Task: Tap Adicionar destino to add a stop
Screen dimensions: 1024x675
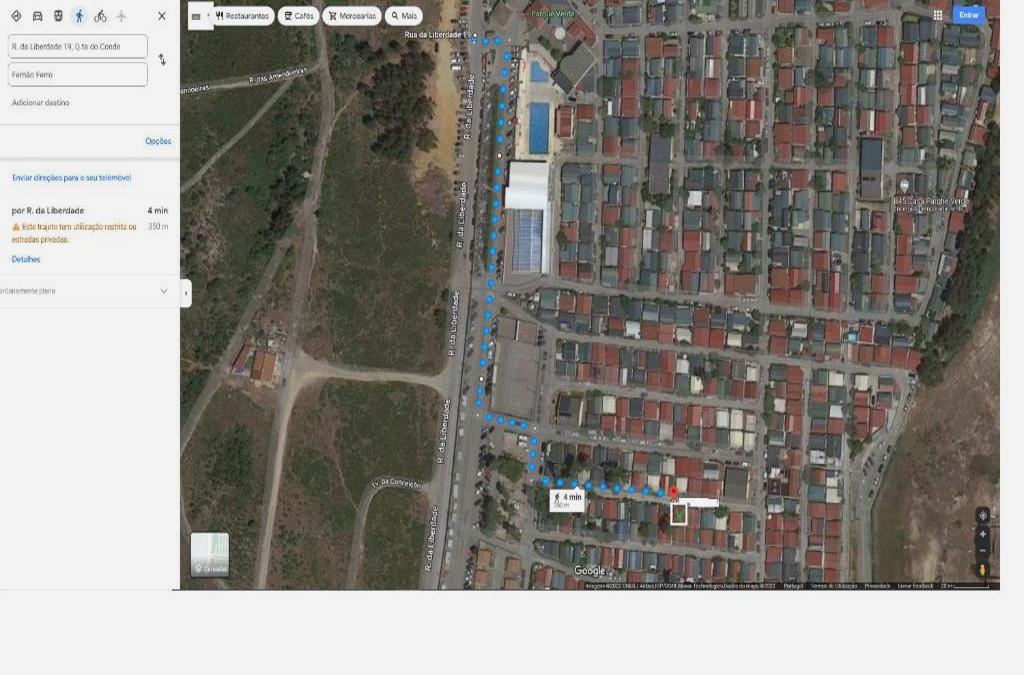Action: [x=41, y=103]
